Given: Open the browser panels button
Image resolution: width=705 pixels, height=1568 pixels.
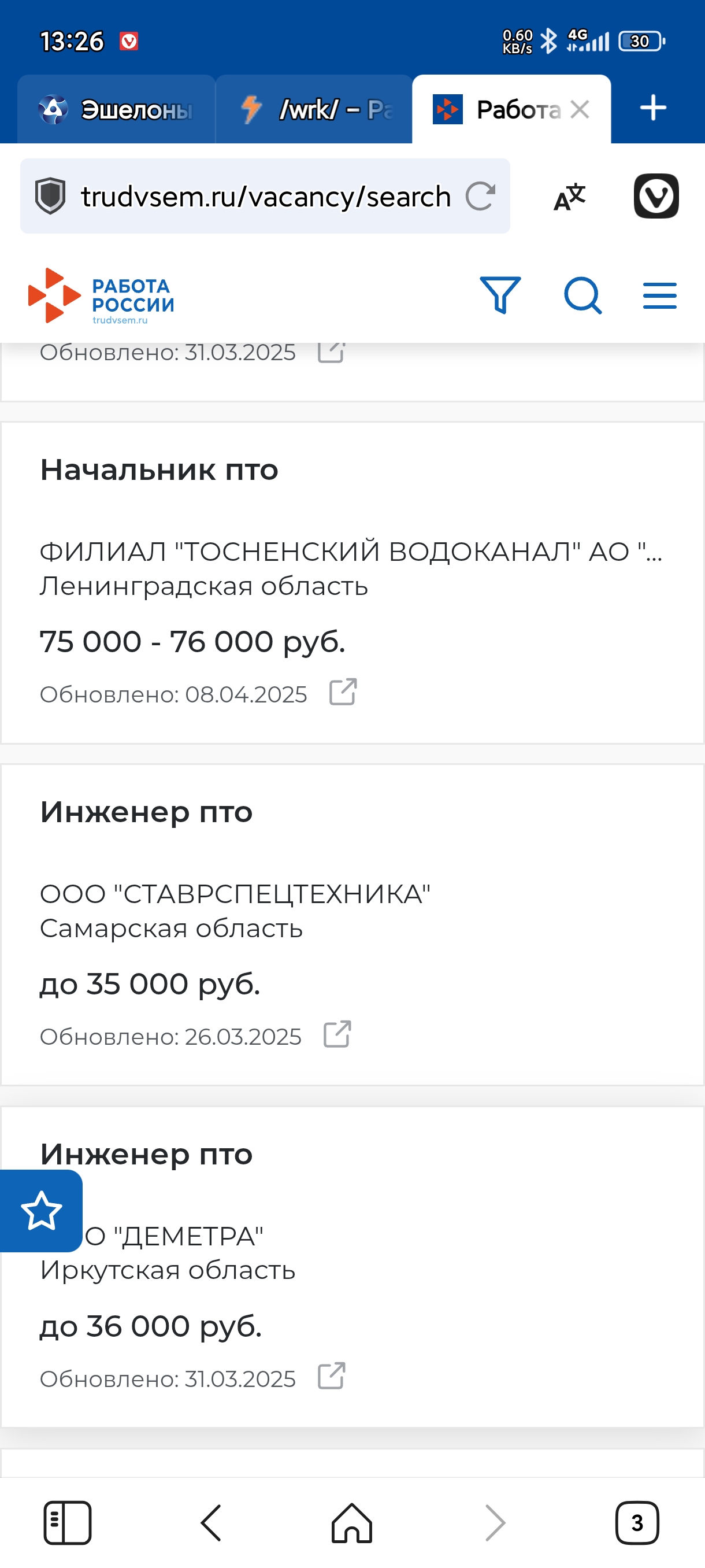Looking at the screenshot, I should pyautogui.click(x=68, y=1523).
